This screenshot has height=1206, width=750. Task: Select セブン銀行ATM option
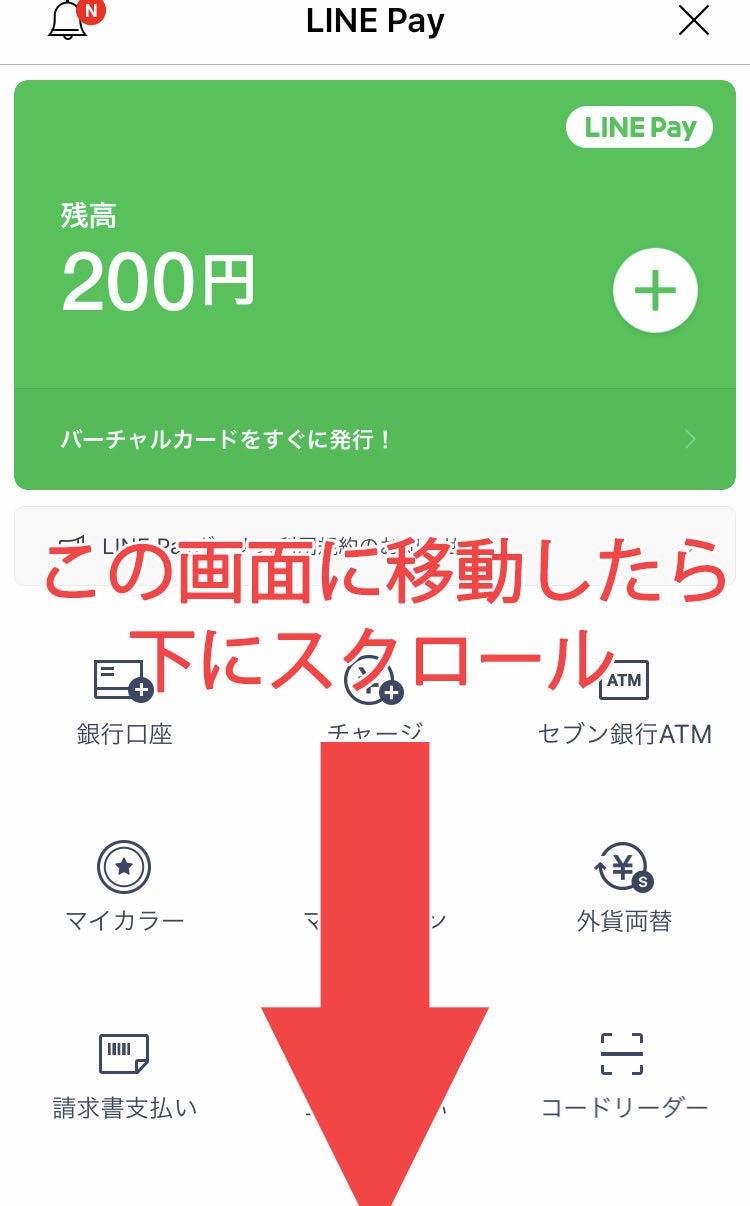click(x=624, y=700)
